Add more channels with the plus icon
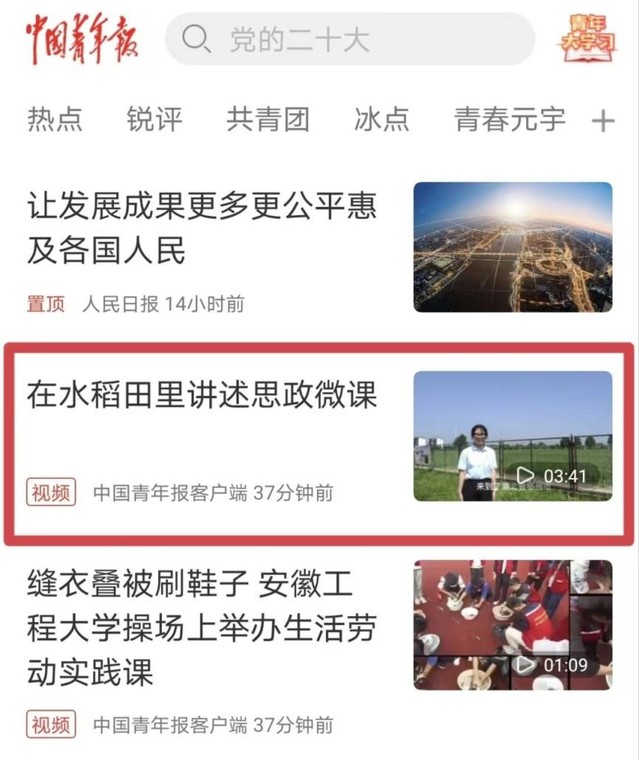The width and height of the screenshot is (639, 760). 603,121
